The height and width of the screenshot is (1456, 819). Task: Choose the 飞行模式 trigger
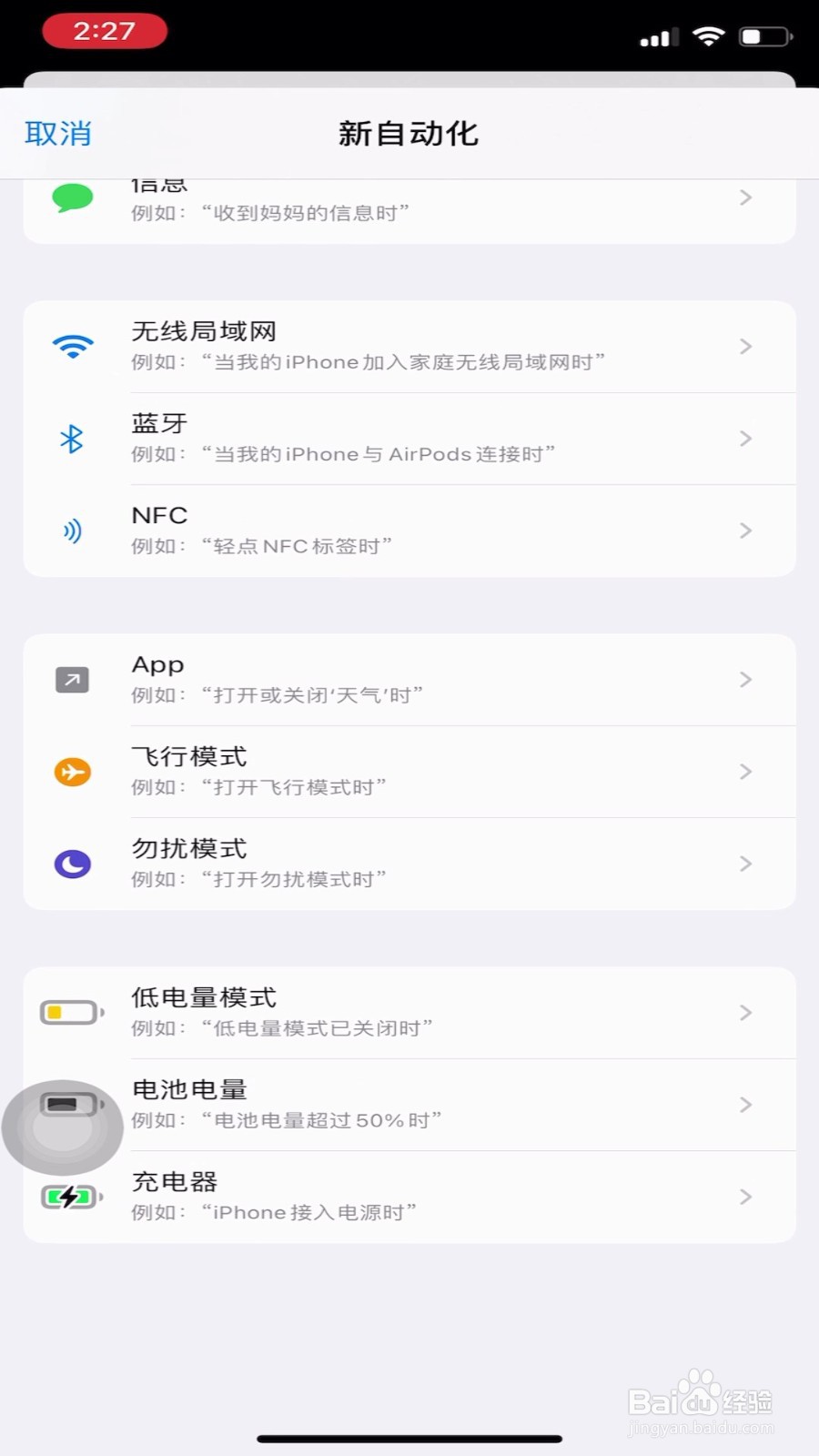(409, 772)
